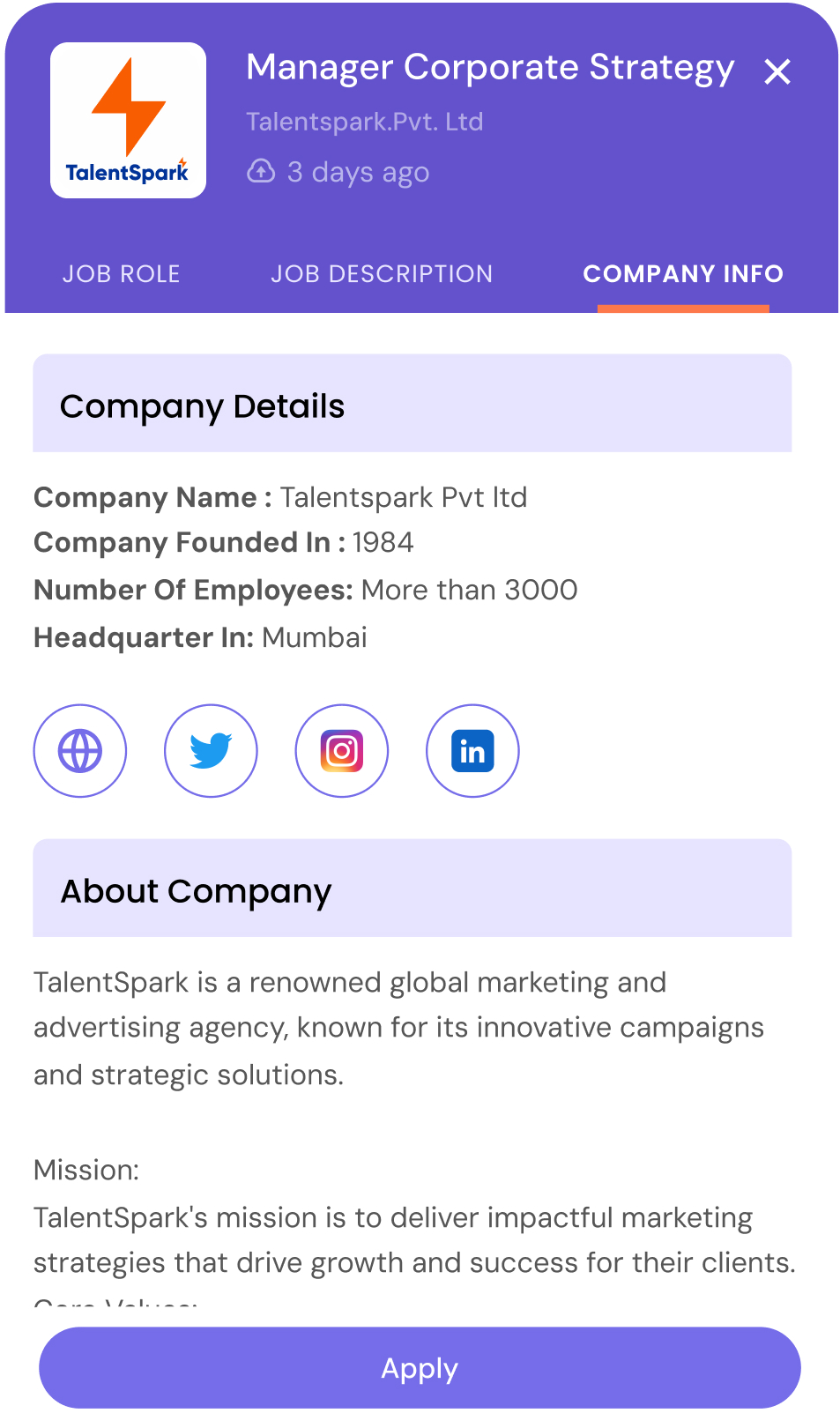Screen dimensions: 840x1428
Task: Switch to the Job Description tab
Action: [382, 274]
